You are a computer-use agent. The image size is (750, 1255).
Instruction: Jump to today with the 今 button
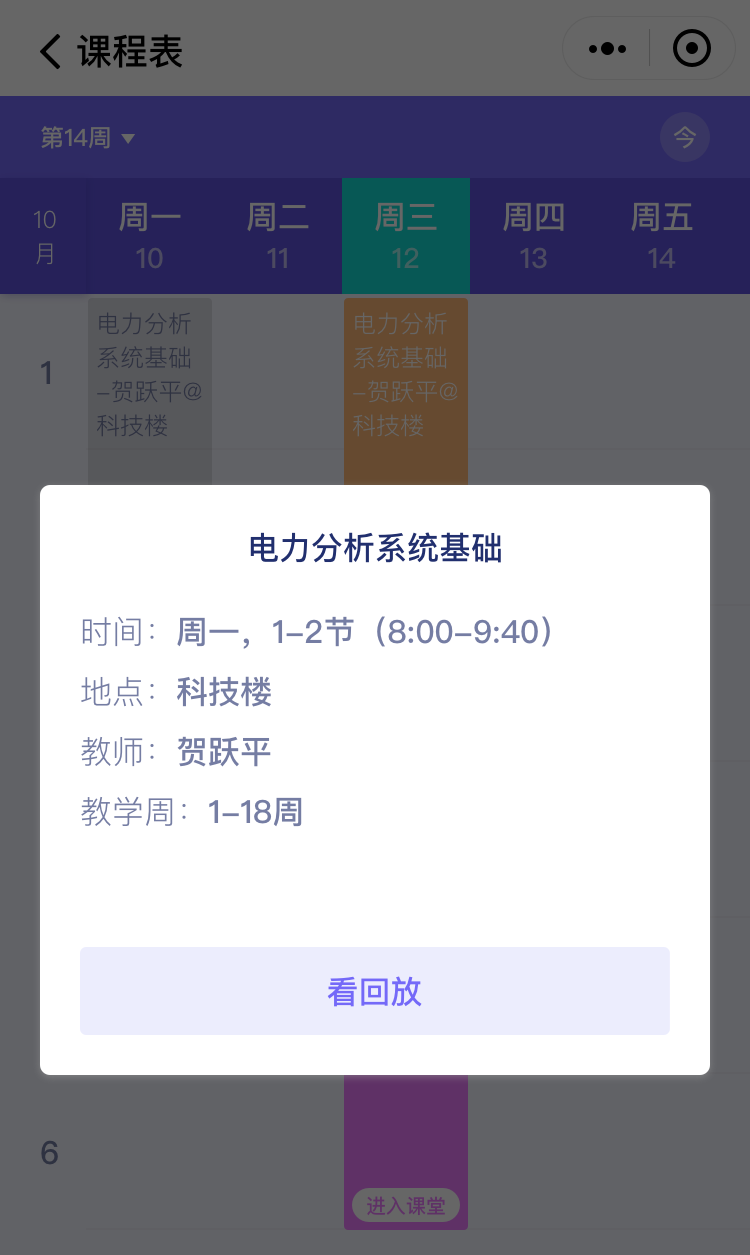click(684, 138)
